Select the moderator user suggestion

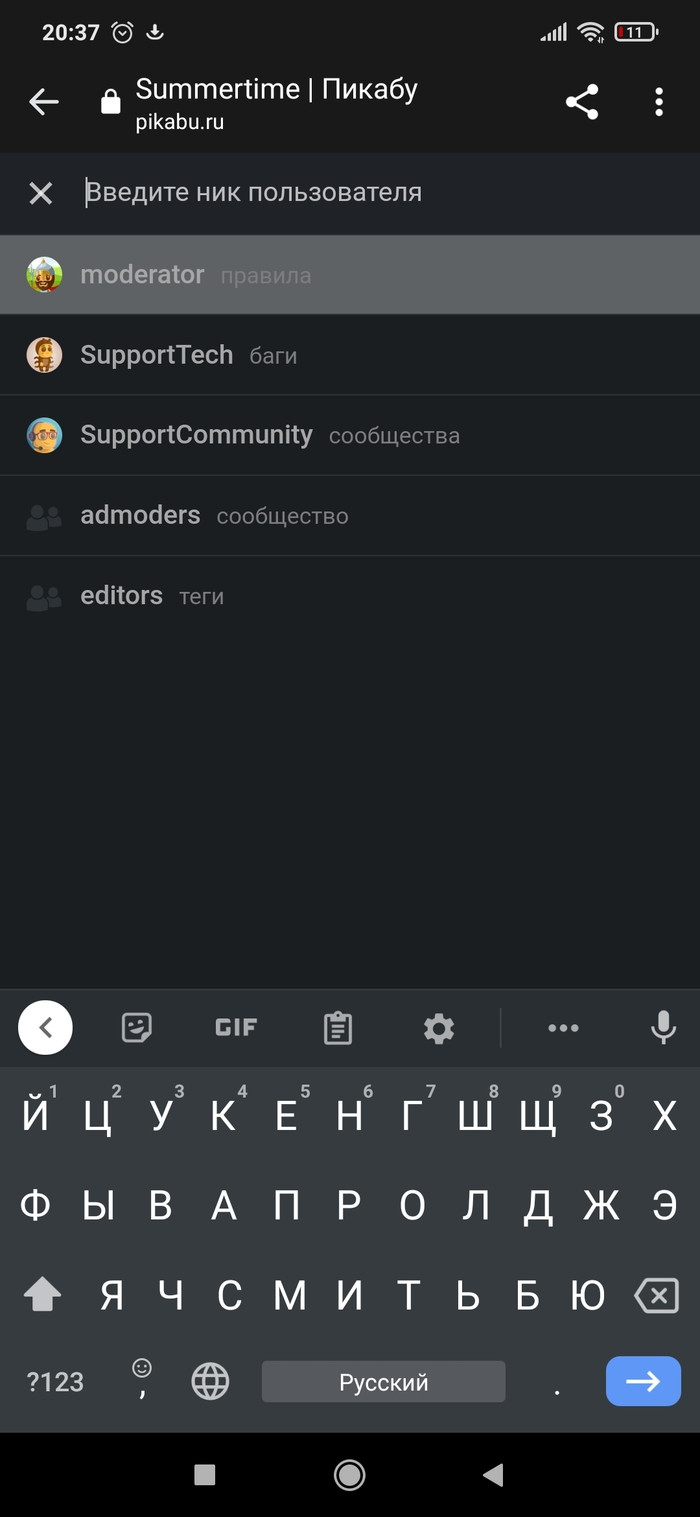click(x=142, y=275)
